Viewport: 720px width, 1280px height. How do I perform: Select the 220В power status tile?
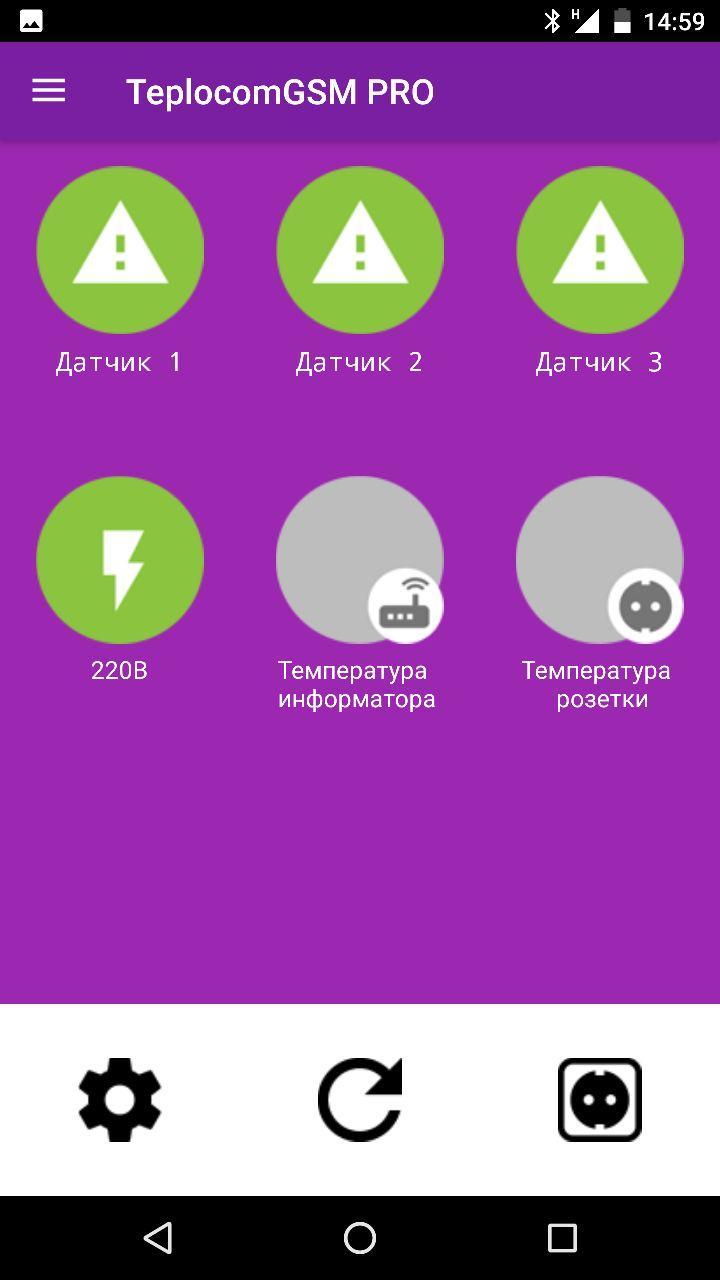tap(120, 560)
